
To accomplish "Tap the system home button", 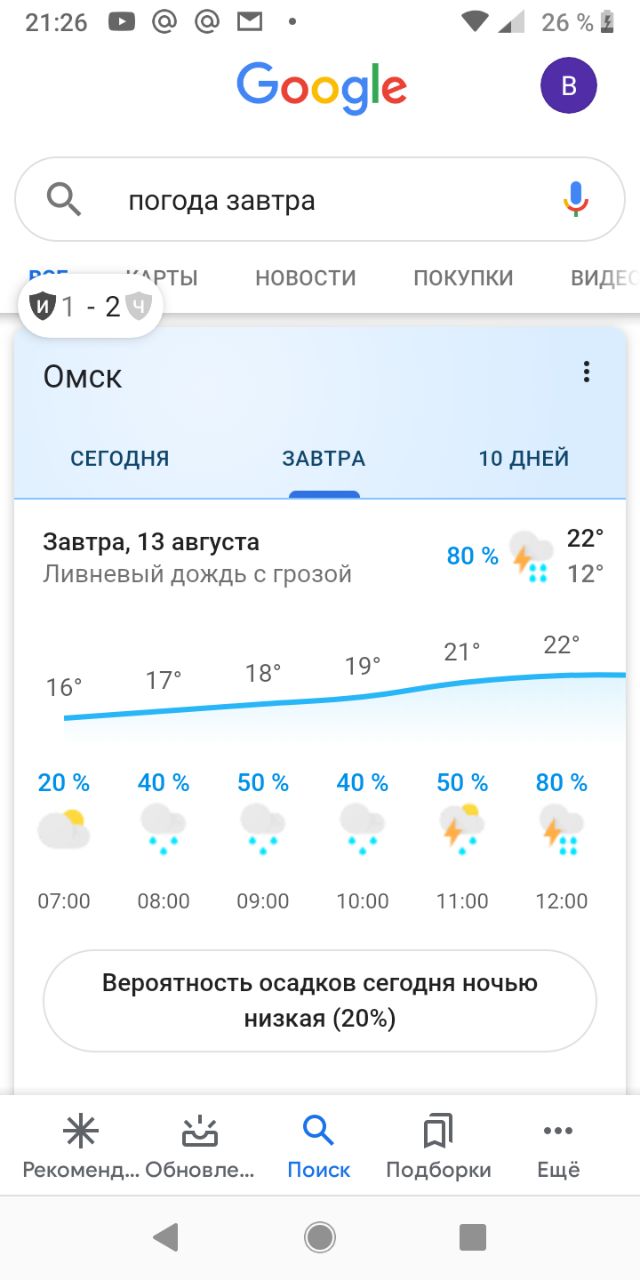I will coord(320,1237).
